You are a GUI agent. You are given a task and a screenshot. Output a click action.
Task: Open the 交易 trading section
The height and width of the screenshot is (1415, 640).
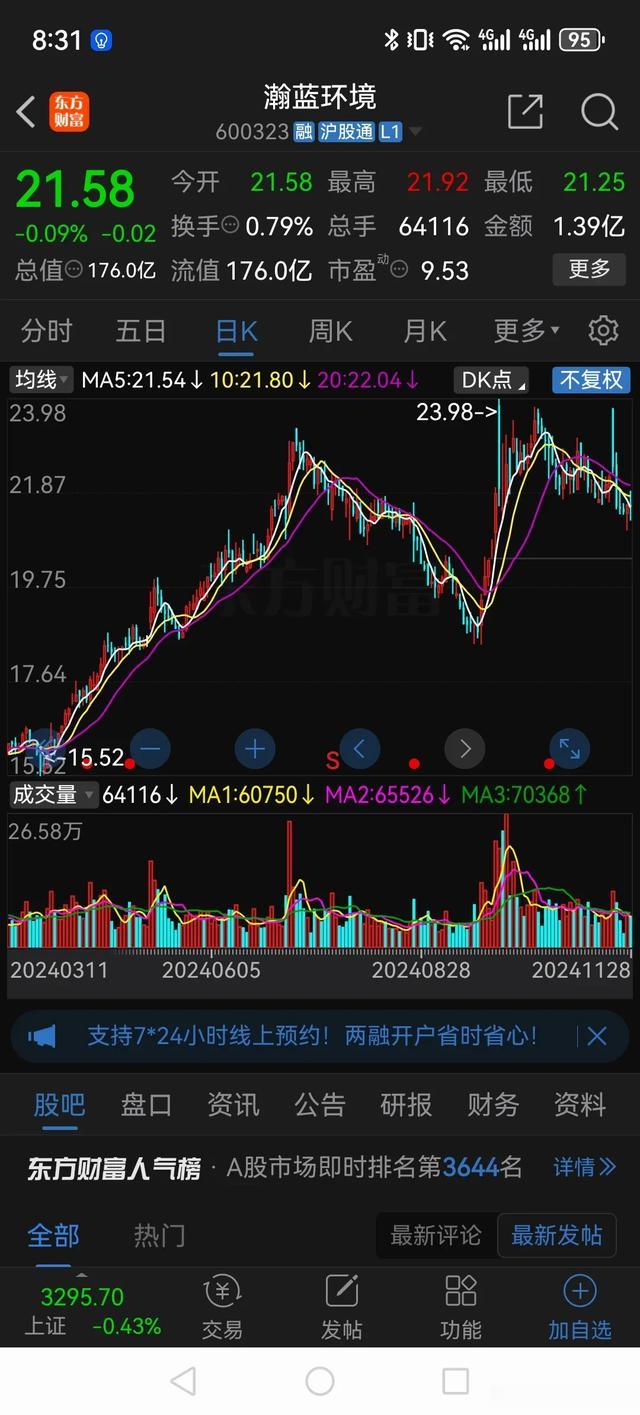click(x=222, y=1307)
